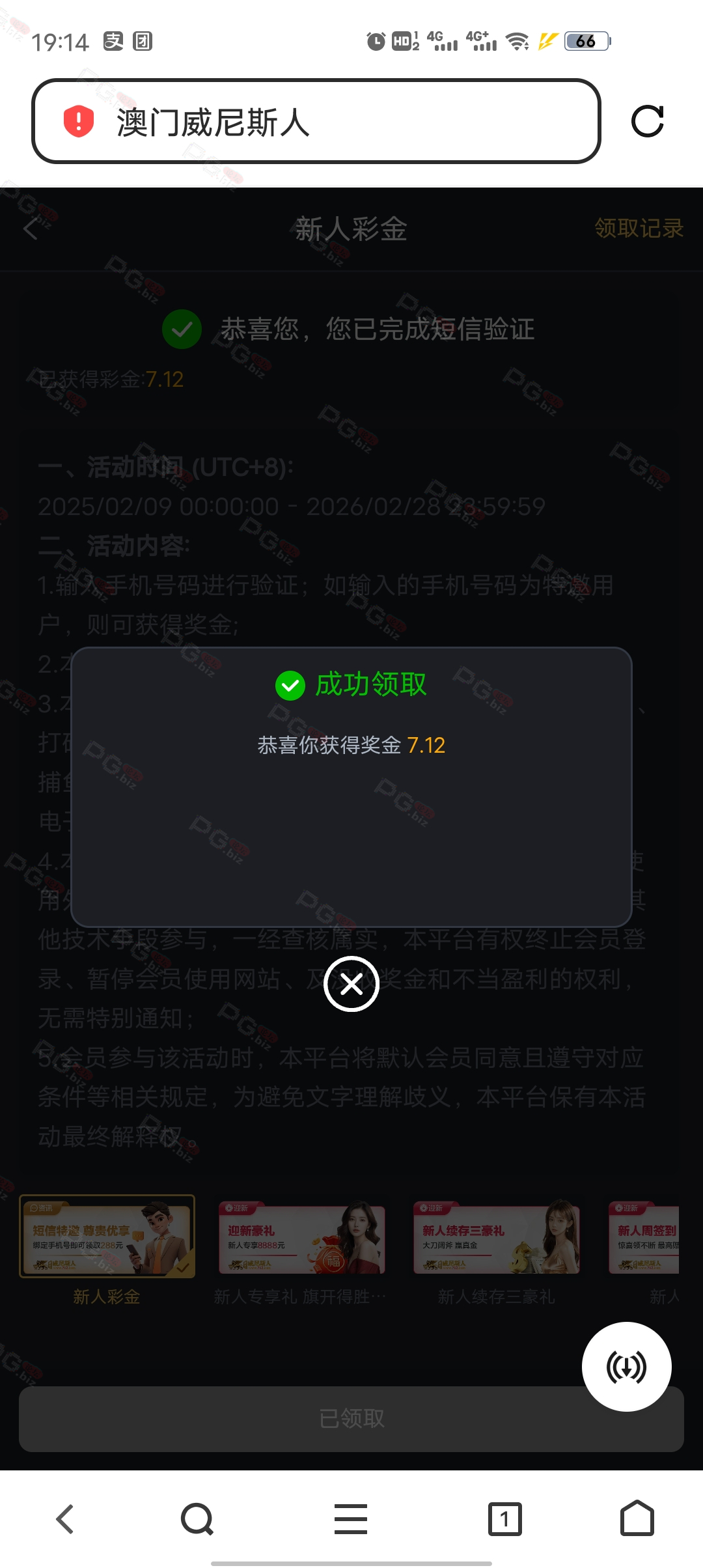Open the browser menu
This screenshot has height=1568, width=703.
click(x=351, y=1519)
